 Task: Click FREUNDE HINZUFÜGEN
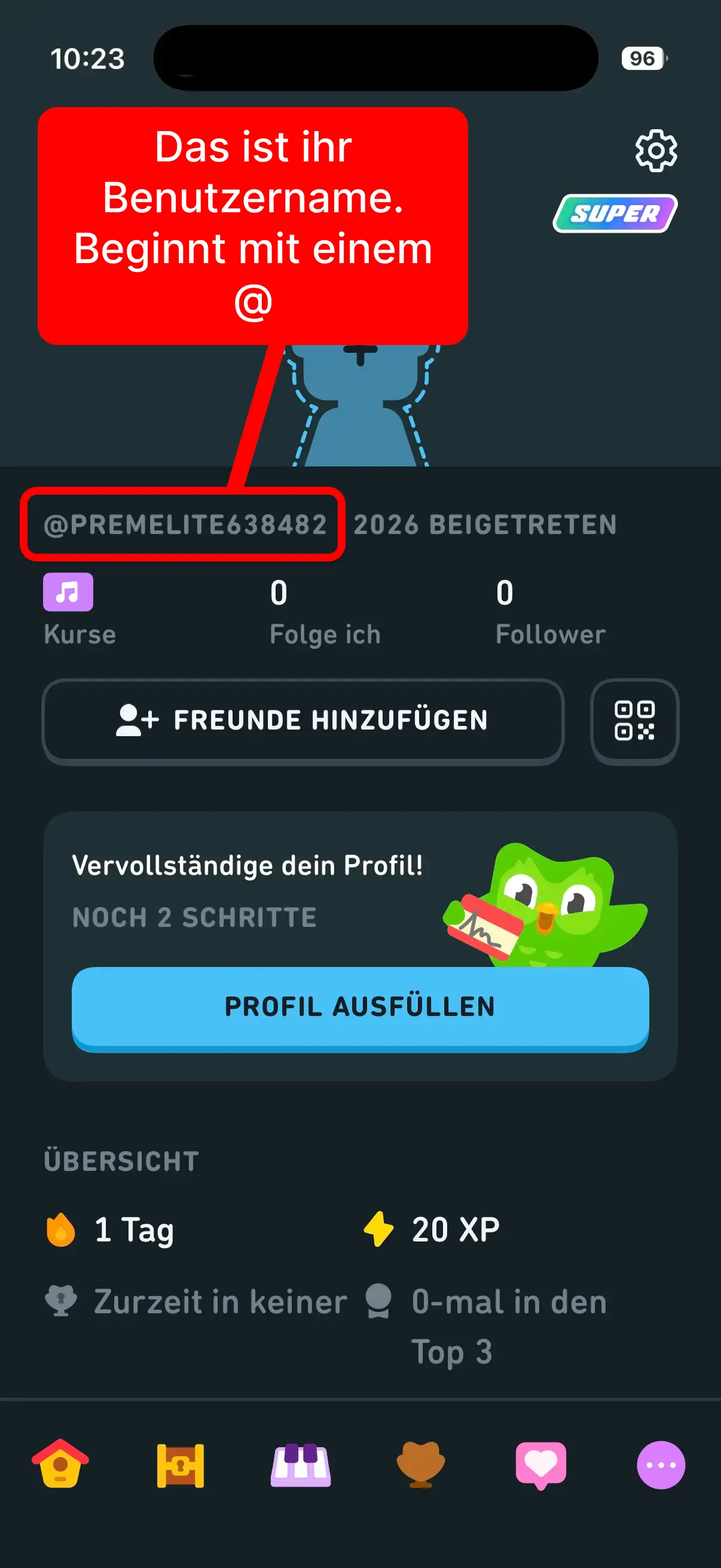tap(302, 721)
